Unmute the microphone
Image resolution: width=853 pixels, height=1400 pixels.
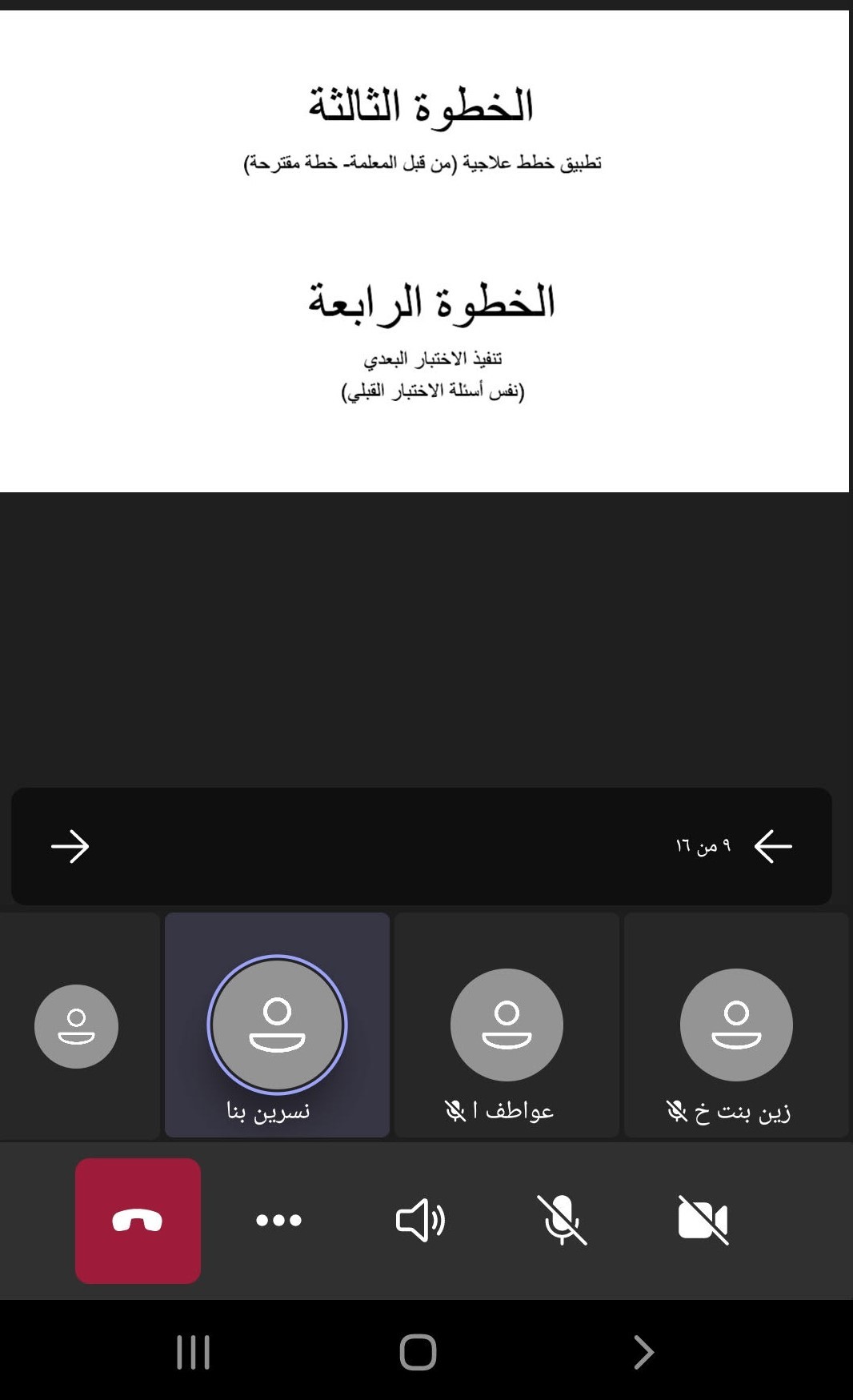[x=562, y=1221]
